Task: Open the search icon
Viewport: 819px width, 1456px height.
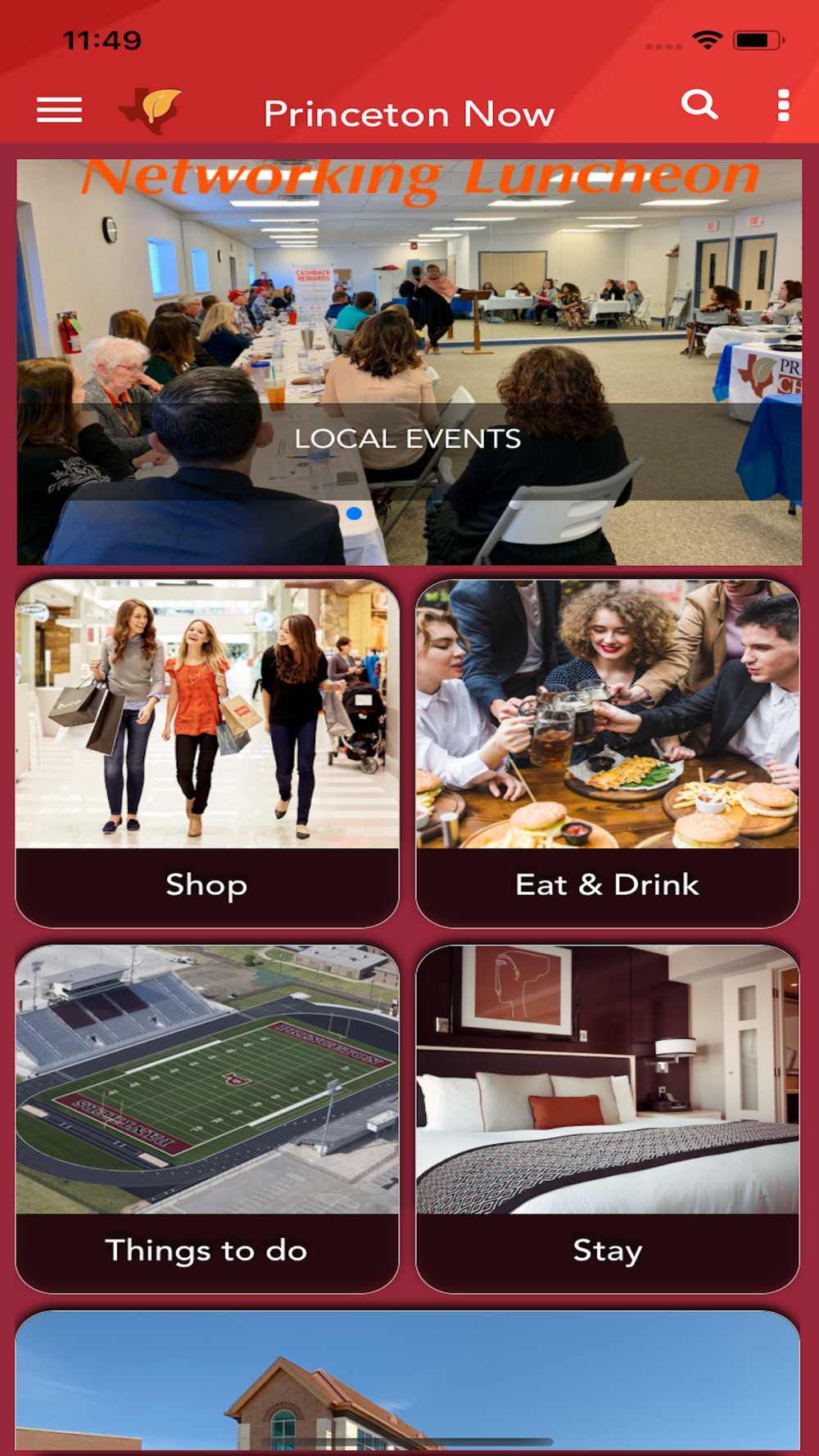Action: coord(699,105)
